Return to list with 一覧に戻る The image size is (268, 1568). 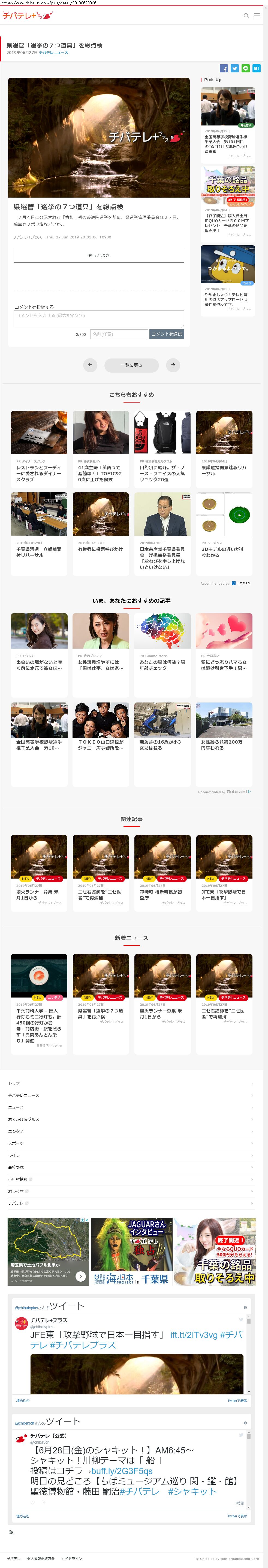[132, 365]
